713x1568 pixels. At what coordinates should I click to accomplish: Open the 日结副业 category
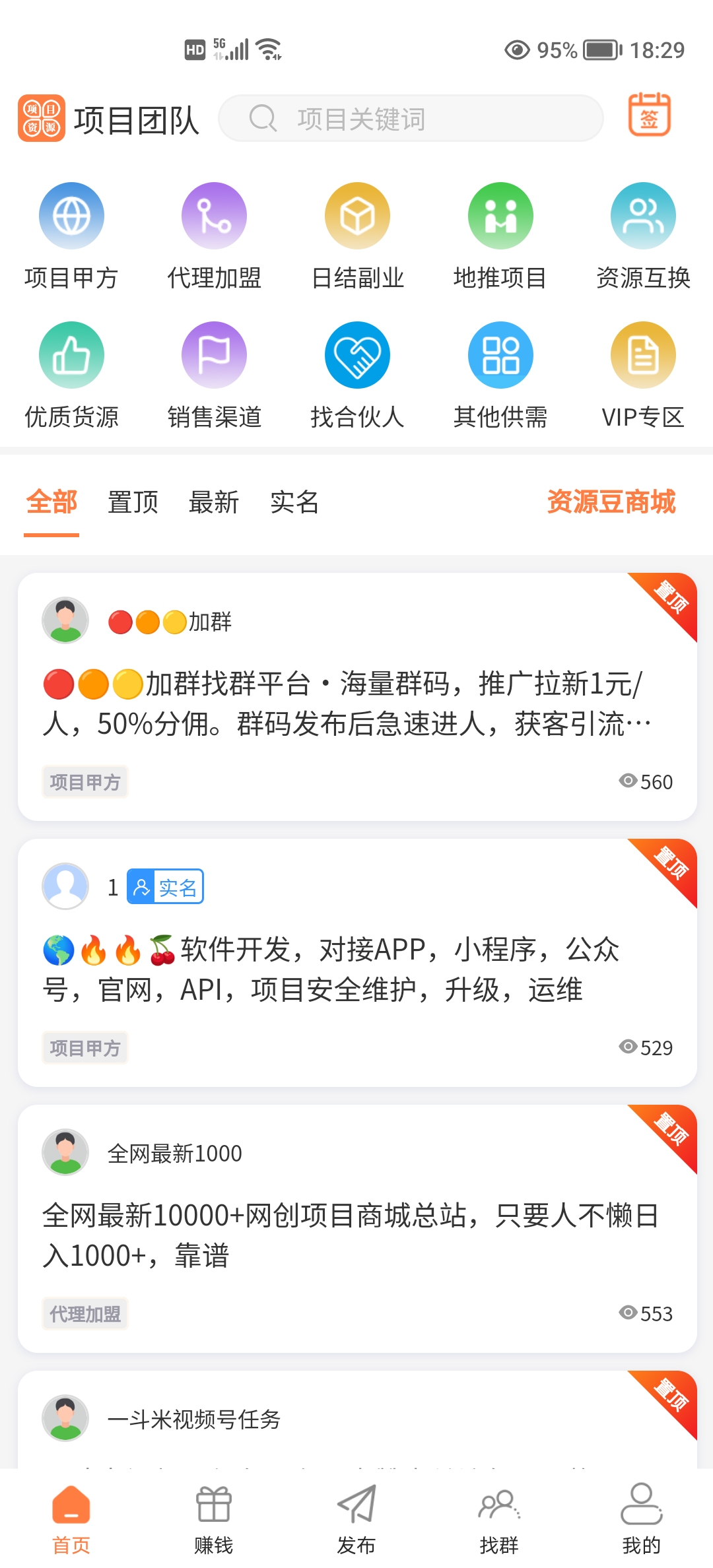click(x=357, y=236)
